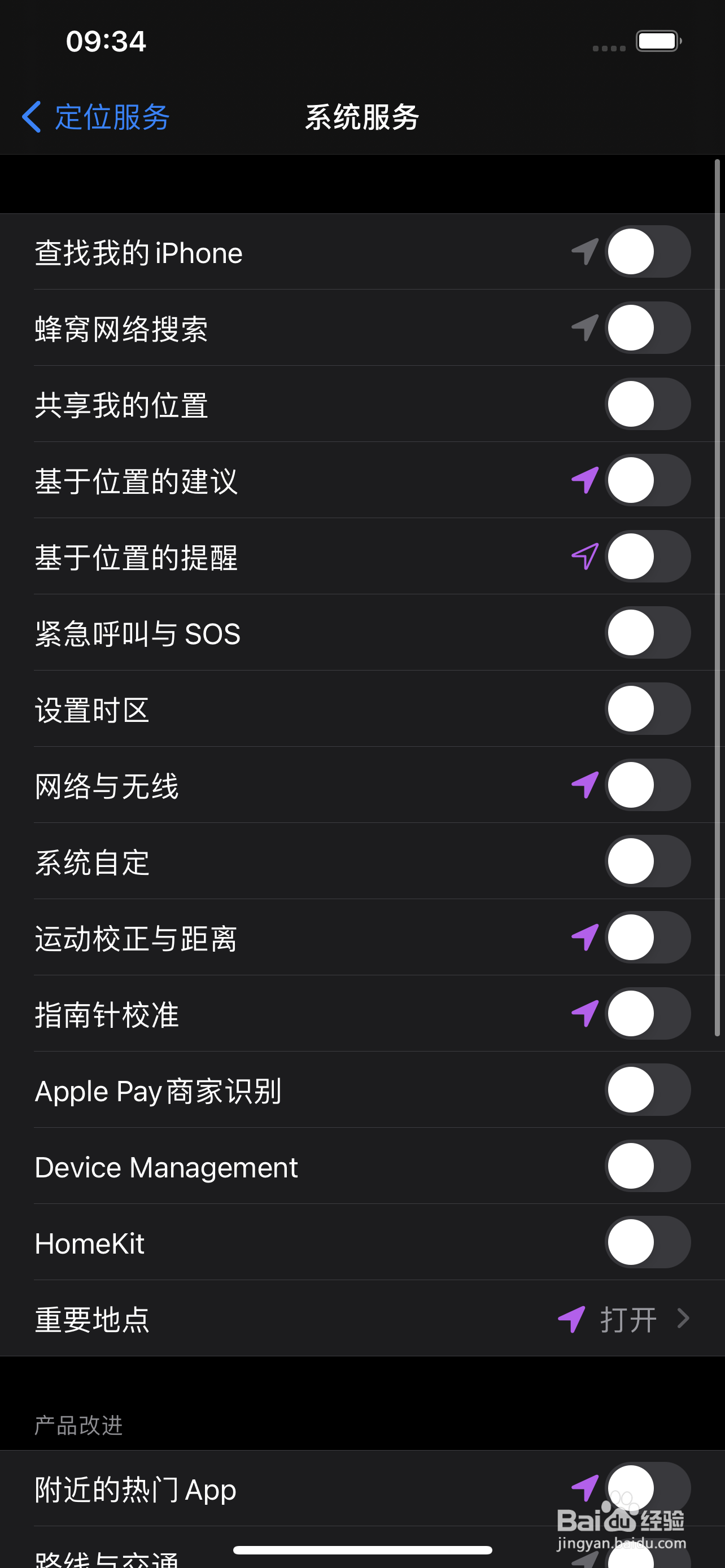Viewport: 725px width, 1568px height.
Task: Enable 基于位置的提醒
Action: coord(648,556)
